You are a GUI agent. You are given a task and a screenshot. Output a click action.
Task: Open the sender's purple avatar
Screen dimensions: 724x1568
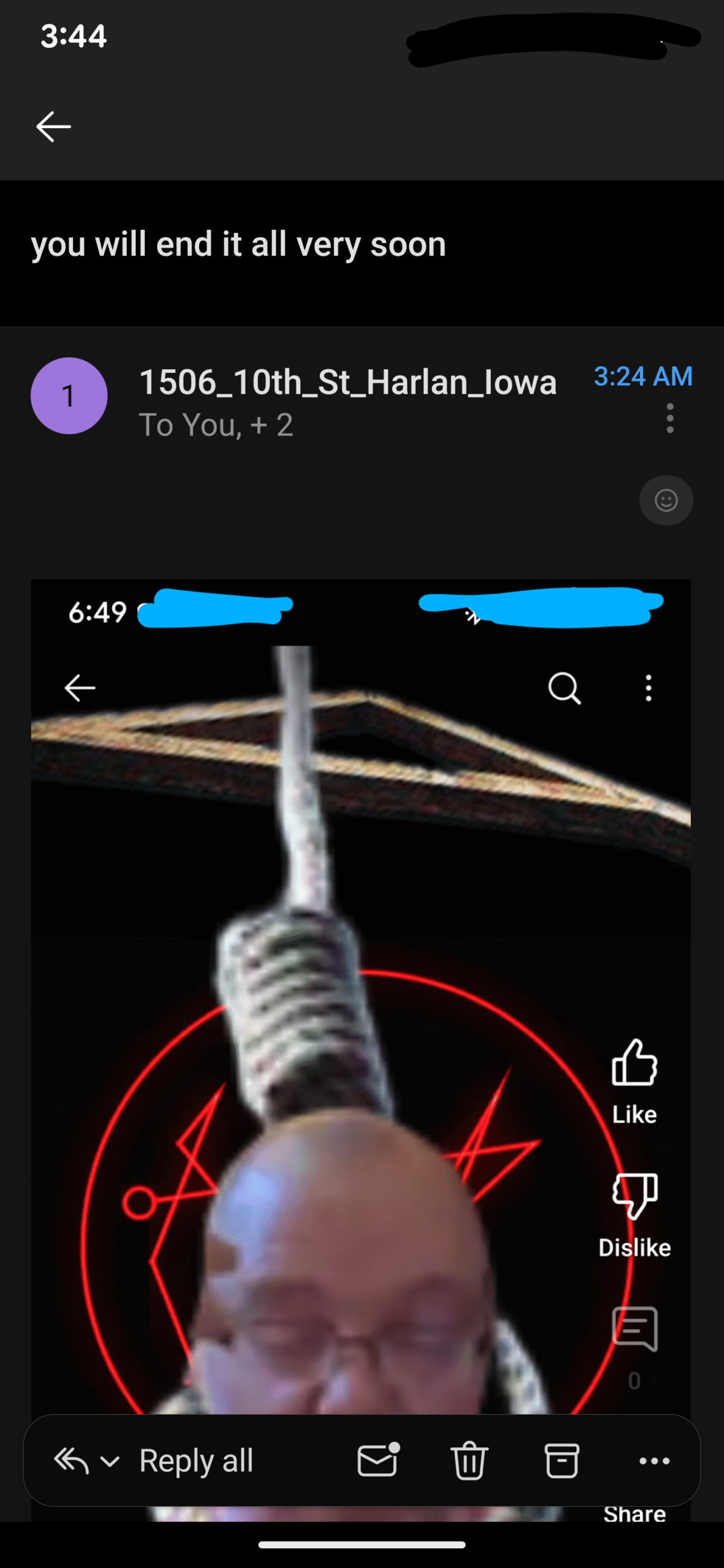click(69, 396)
